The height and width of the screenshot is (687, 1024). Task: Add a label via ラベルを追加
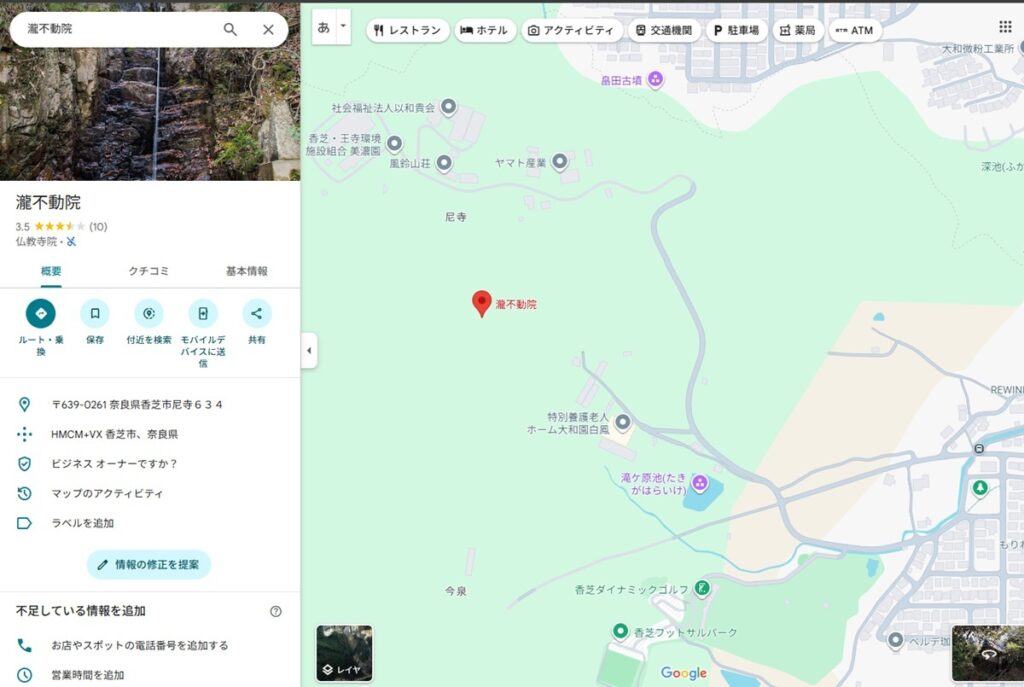pyautogui.click(x=82, y=523)
